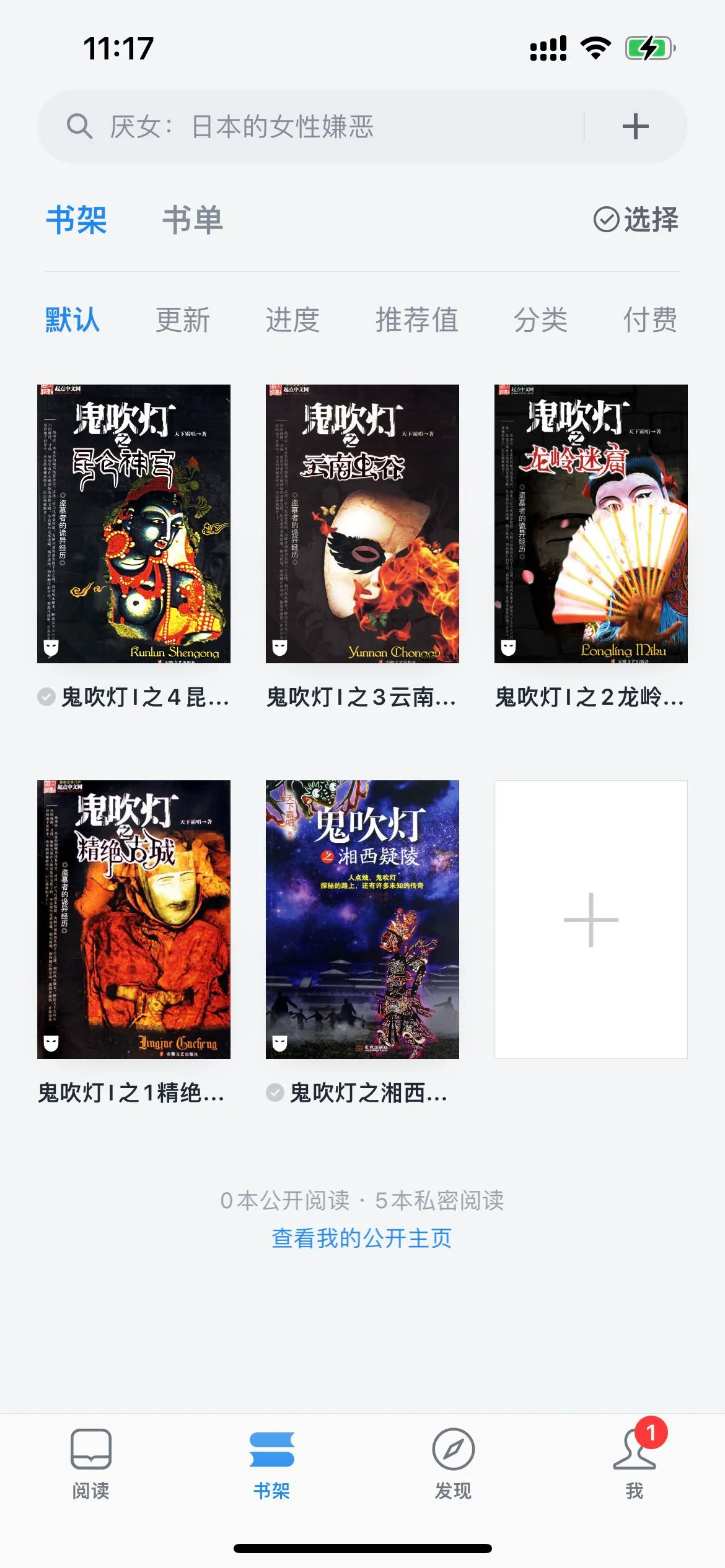Sort the bookshelf by 推荐值
This screenshot has height=1568, width=725.
pyautogui.click(x=416, y=320)
